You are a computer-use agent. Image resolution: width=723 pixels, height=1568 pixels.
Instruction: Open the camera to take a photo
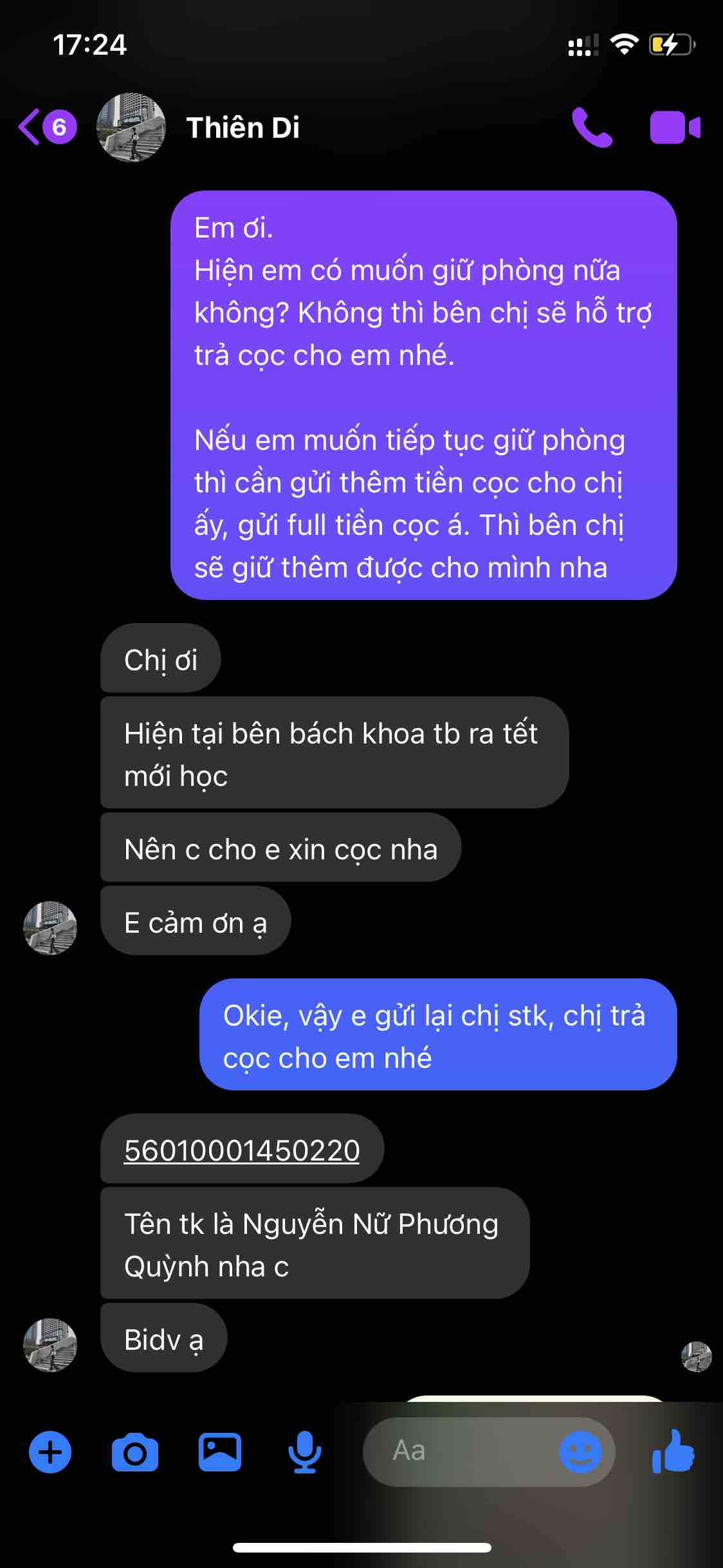tap(134, 1451)
